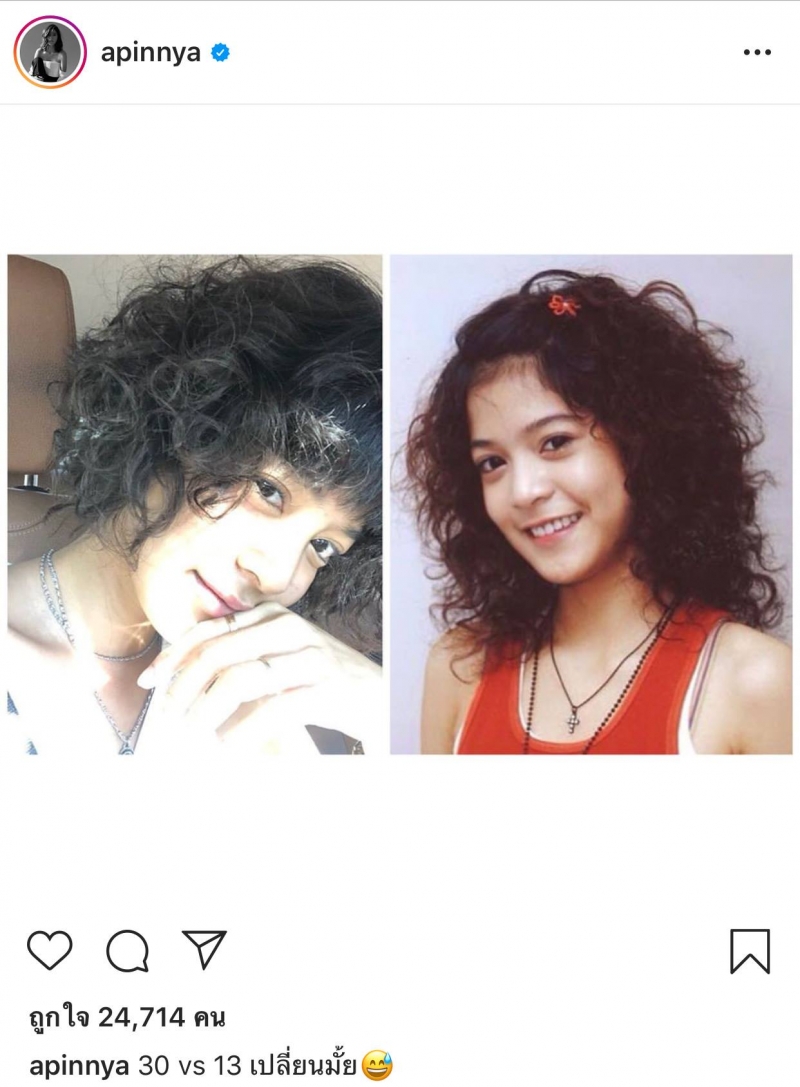
Task: Open comments with the speech bubble icon
Action: point(128,951)
